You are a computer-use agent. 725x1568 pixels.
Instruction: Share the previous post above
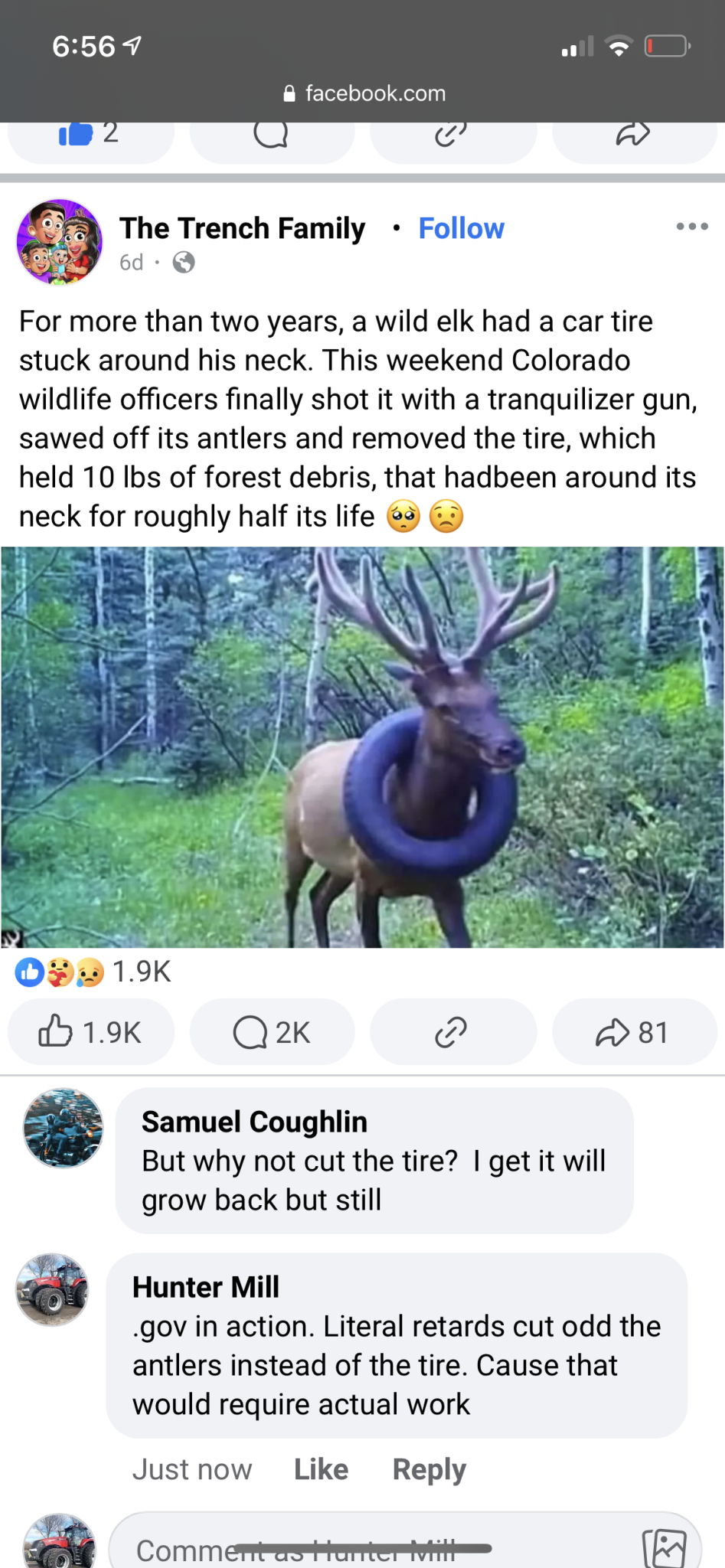(x=633, y=136)
